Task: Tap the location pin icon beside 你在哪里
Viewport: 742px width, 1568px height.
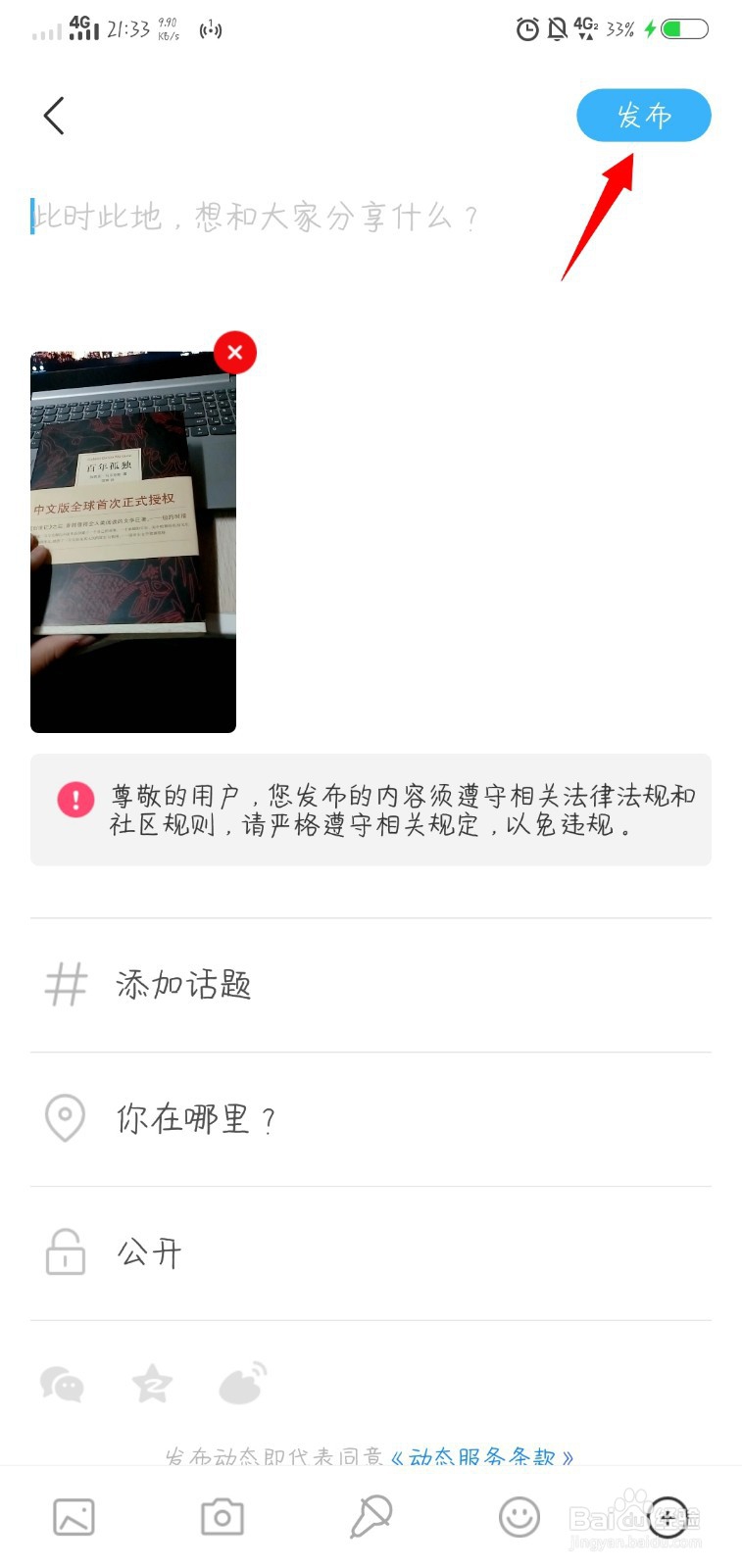Action: click(65, 1118)
